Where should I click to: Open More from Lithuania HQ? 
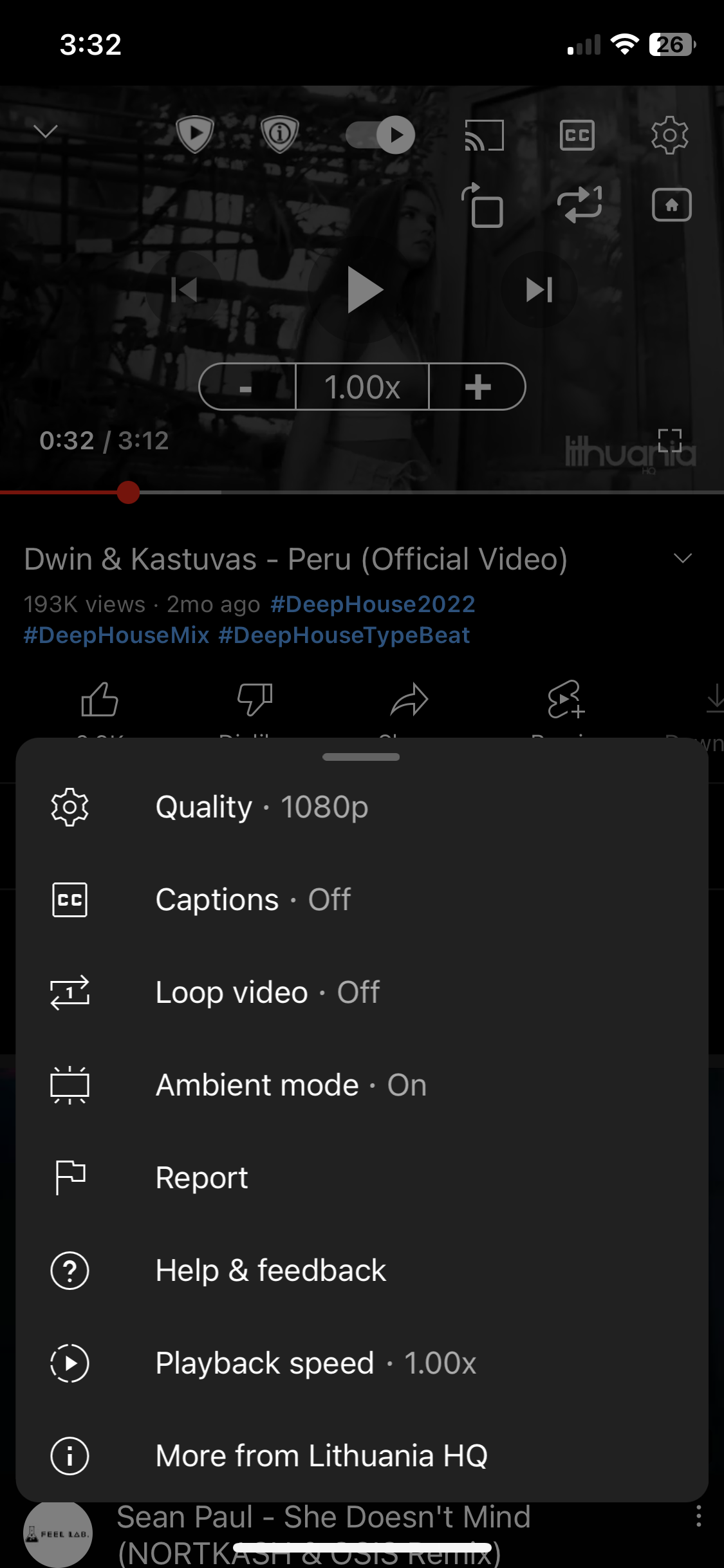tap(321, 1456)
